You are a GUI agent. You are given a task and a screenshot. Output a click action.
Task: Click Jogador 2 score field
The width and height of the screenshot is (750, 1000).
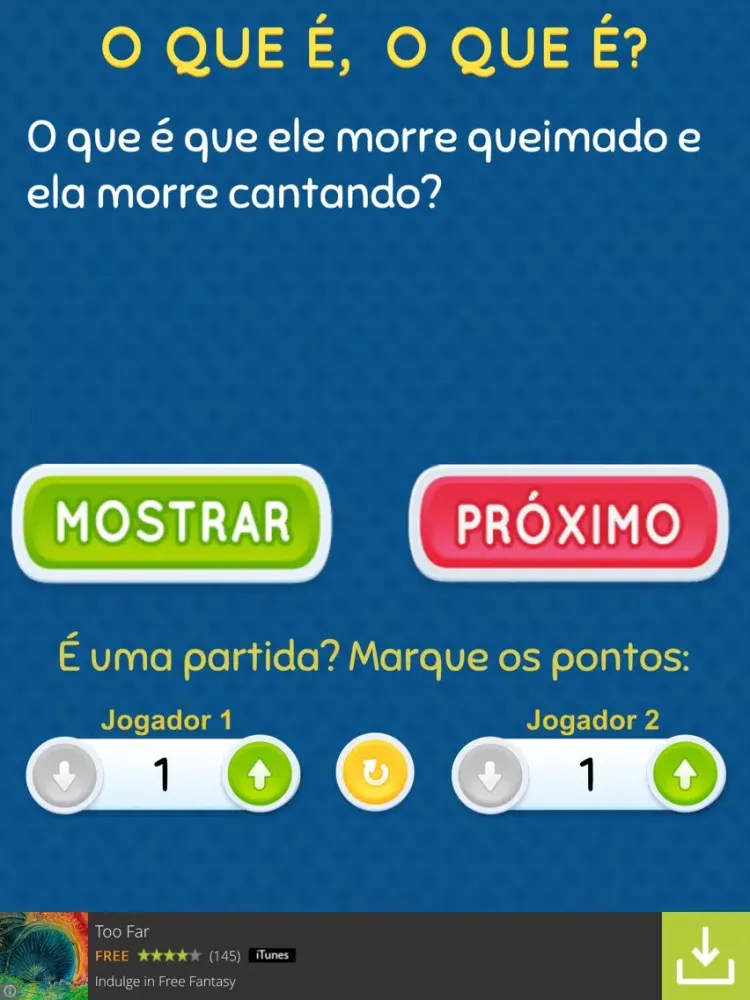coord(590,773)
